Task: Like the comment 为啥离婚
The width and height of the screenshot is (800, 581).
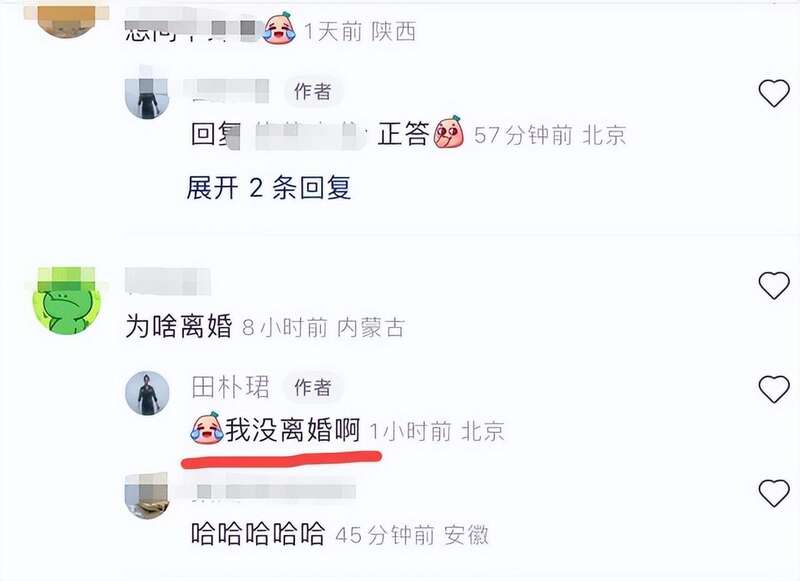Action: pos(774,286)
